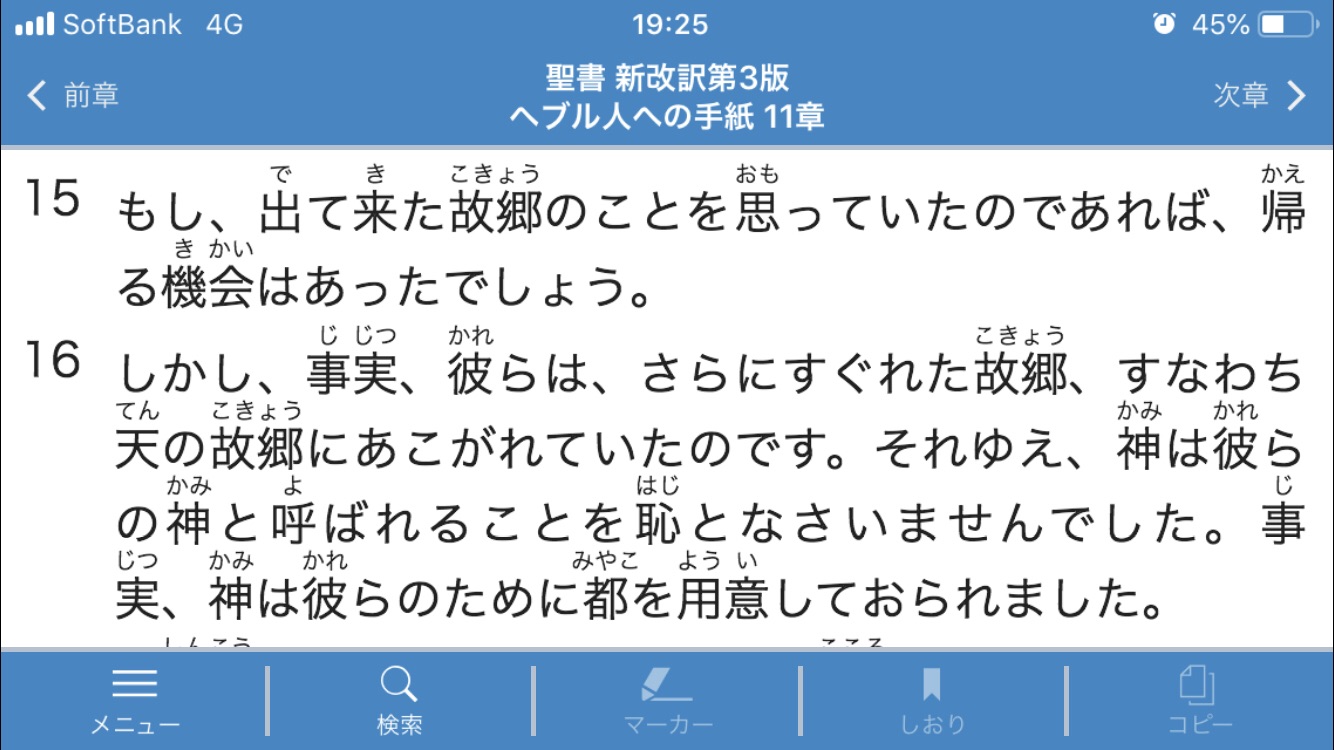Go to the next chapter (次章)

(x=1259, y=96)
